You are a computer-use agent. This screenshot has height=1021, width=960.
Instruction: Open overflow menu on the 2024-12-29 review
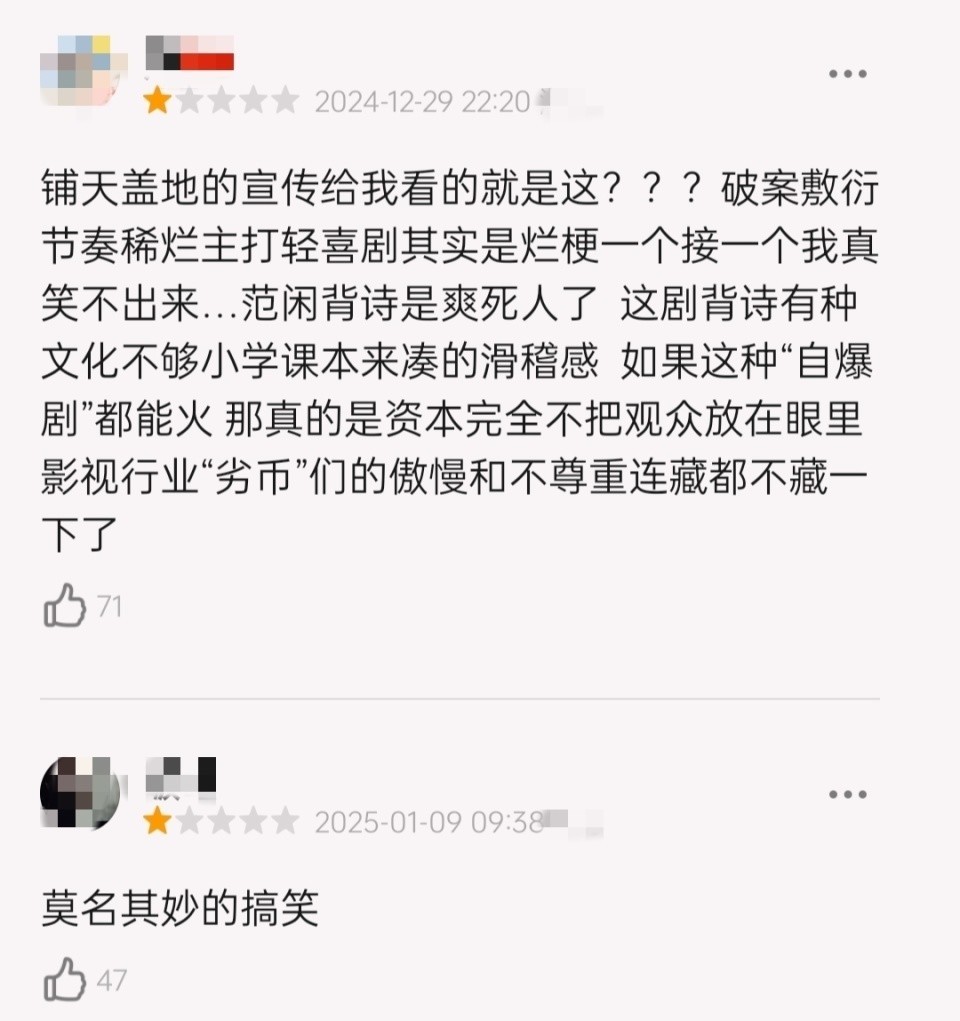click(847, 74)
